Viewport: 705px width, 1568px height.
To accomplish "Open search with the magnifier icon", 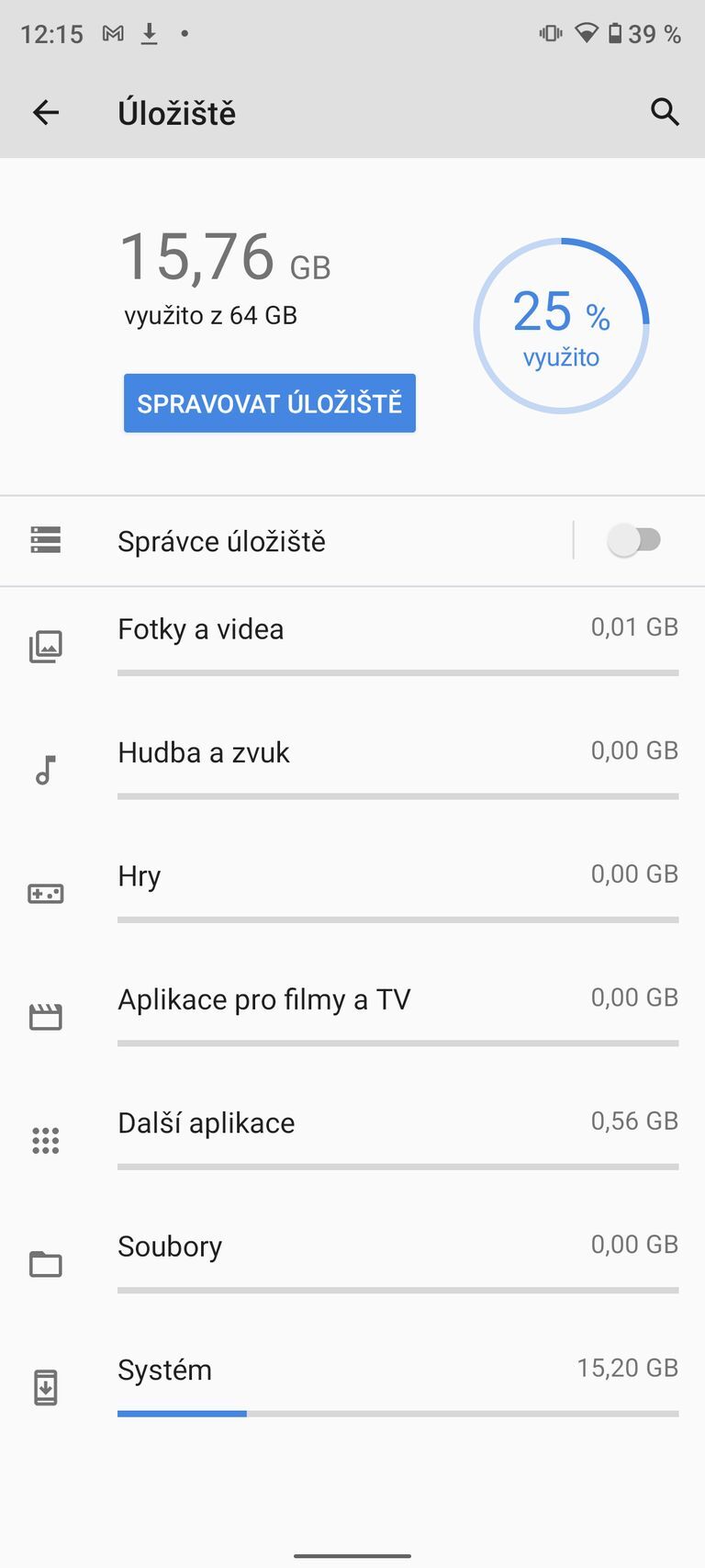I will pyautogui.click(x=665, y=112).
